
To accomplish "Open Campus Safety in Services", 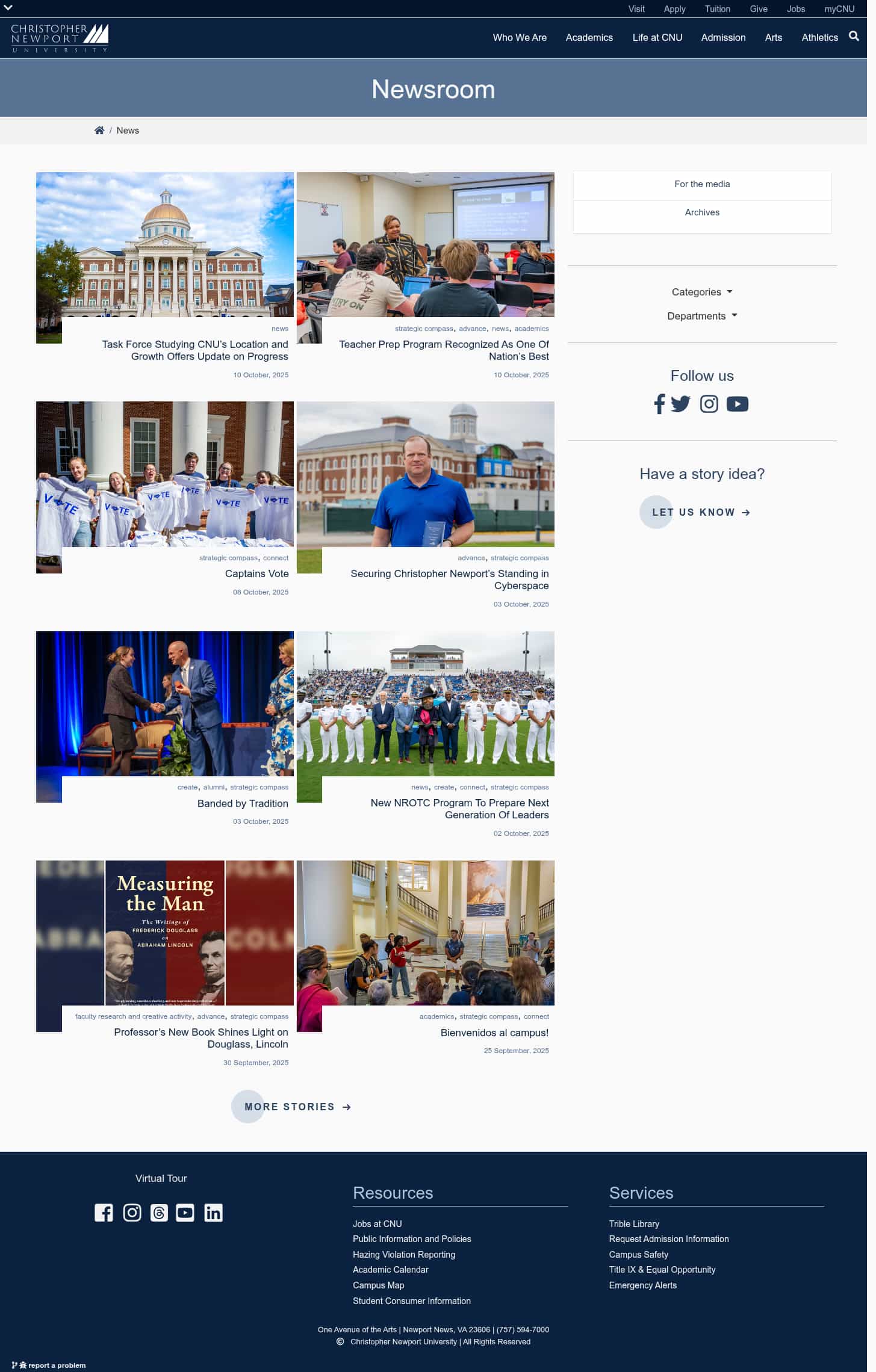I will [x=638, y=1255].
